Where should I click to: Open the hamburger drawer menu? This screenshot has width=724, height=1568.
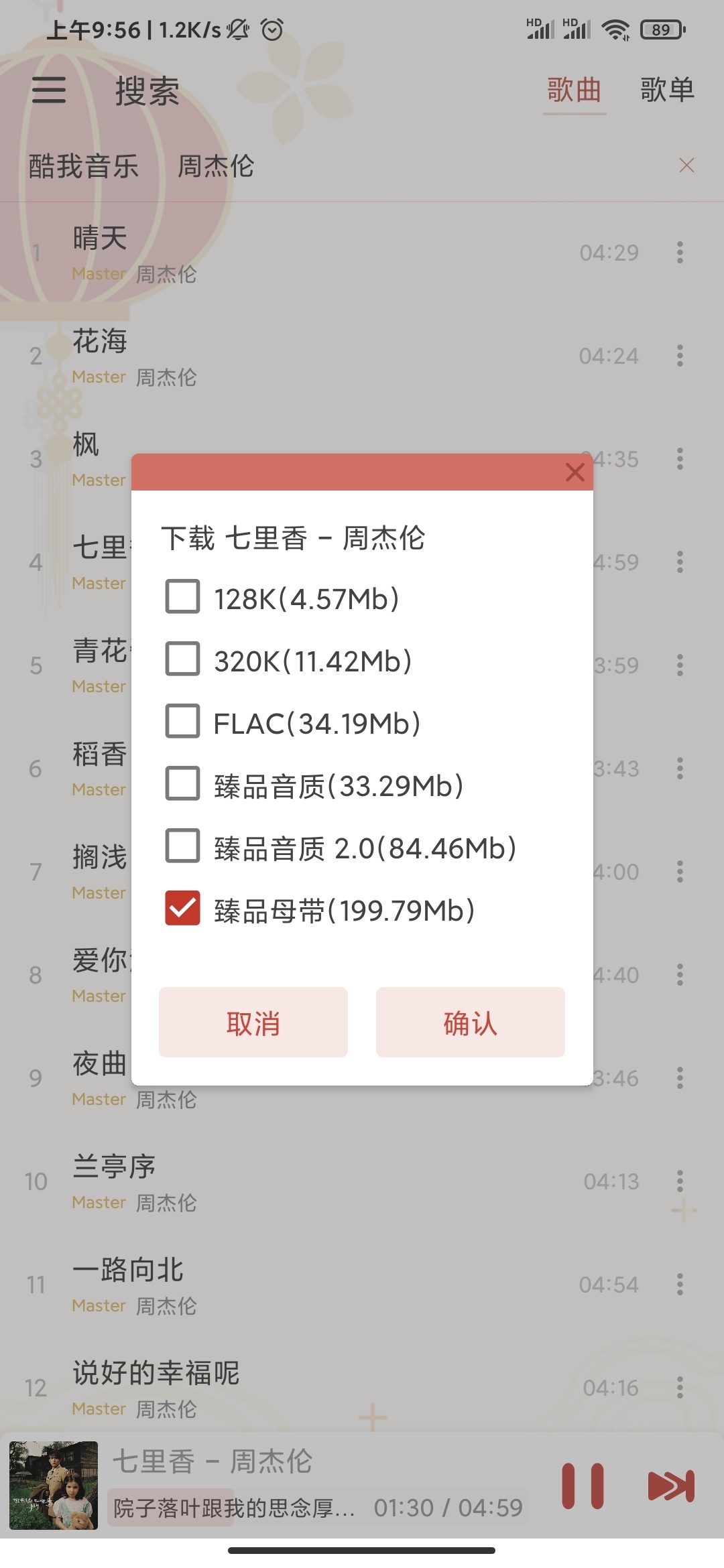(x=49, y=90)
